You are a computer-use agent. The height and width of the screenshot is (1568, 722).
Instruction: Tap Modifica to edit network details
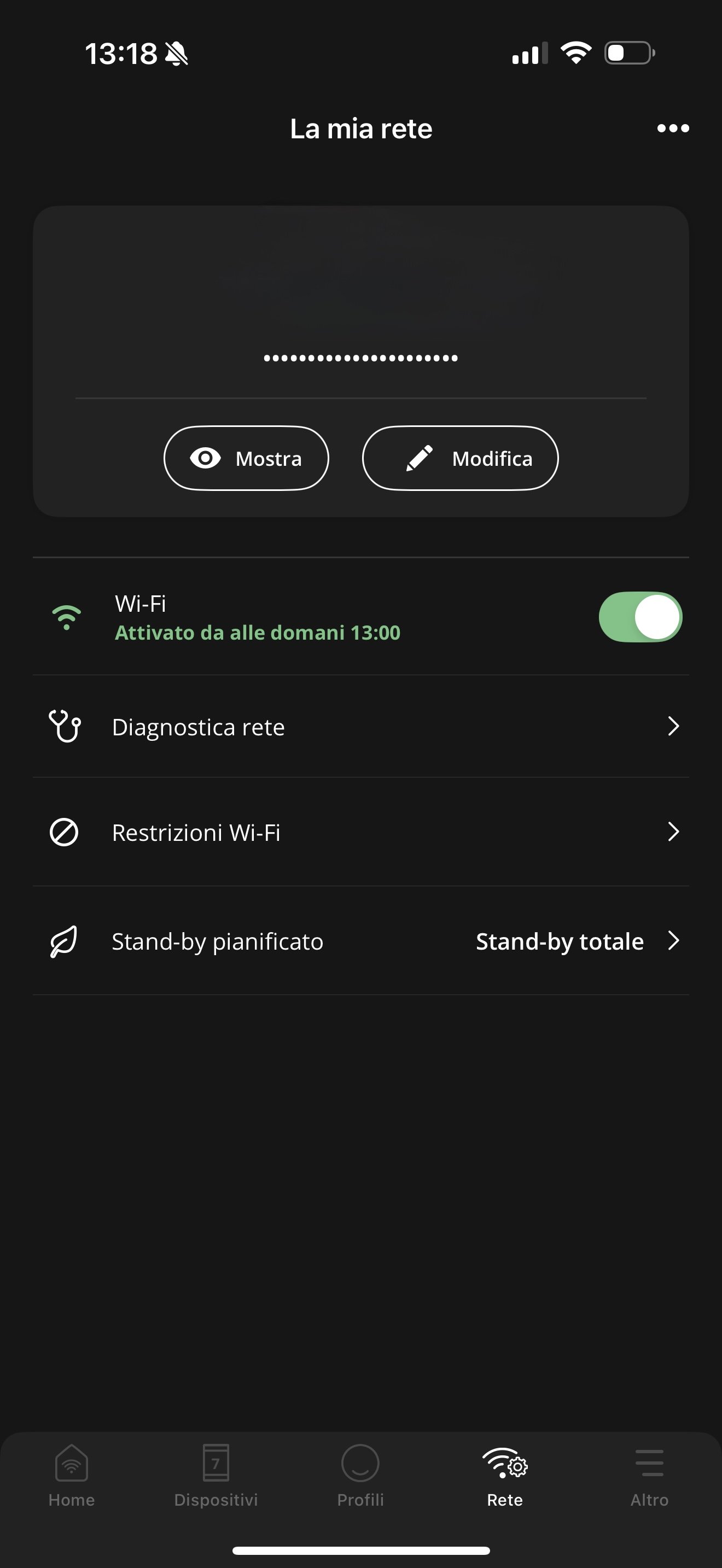[460, 458]
